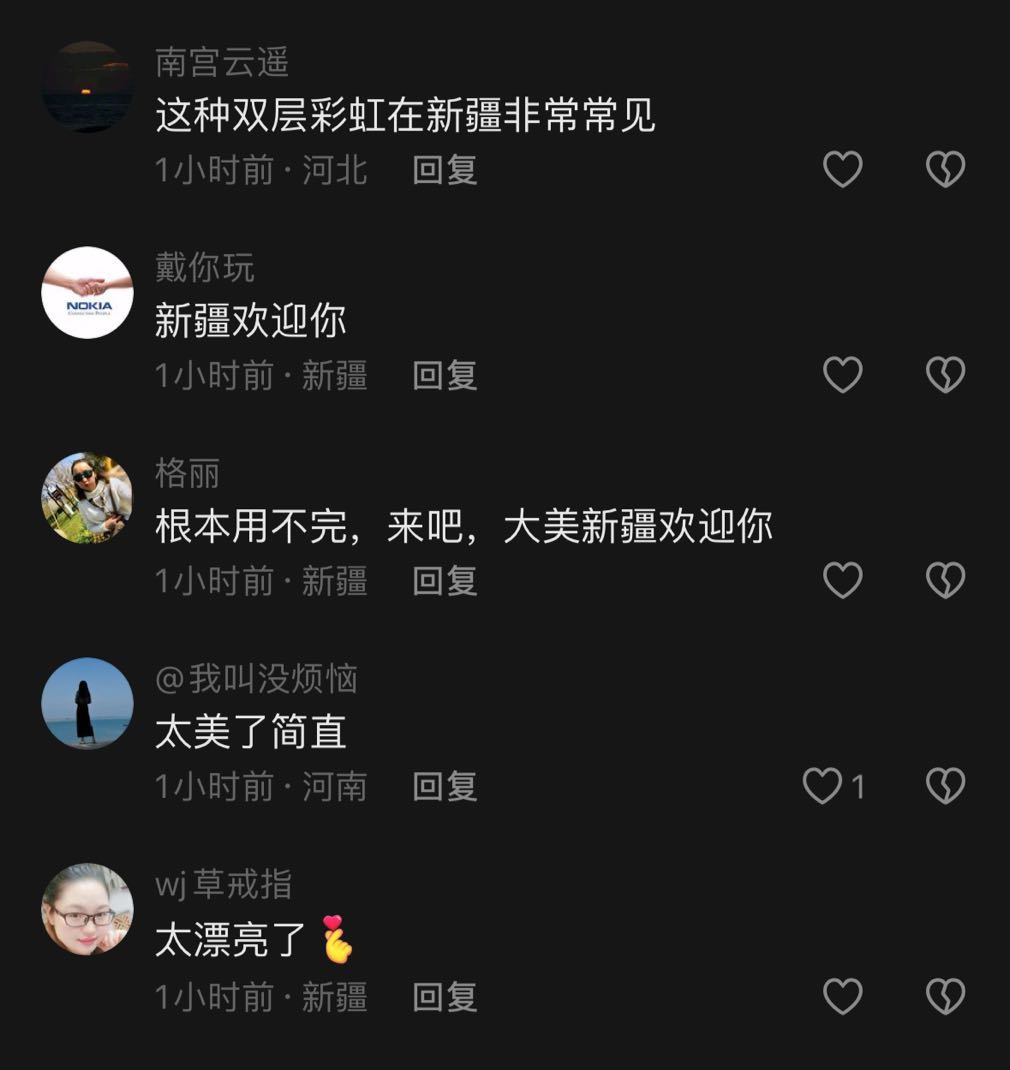Dislike 我叫没烦恼's comment
1010x1070 pixels.
(x=945, y=786)
